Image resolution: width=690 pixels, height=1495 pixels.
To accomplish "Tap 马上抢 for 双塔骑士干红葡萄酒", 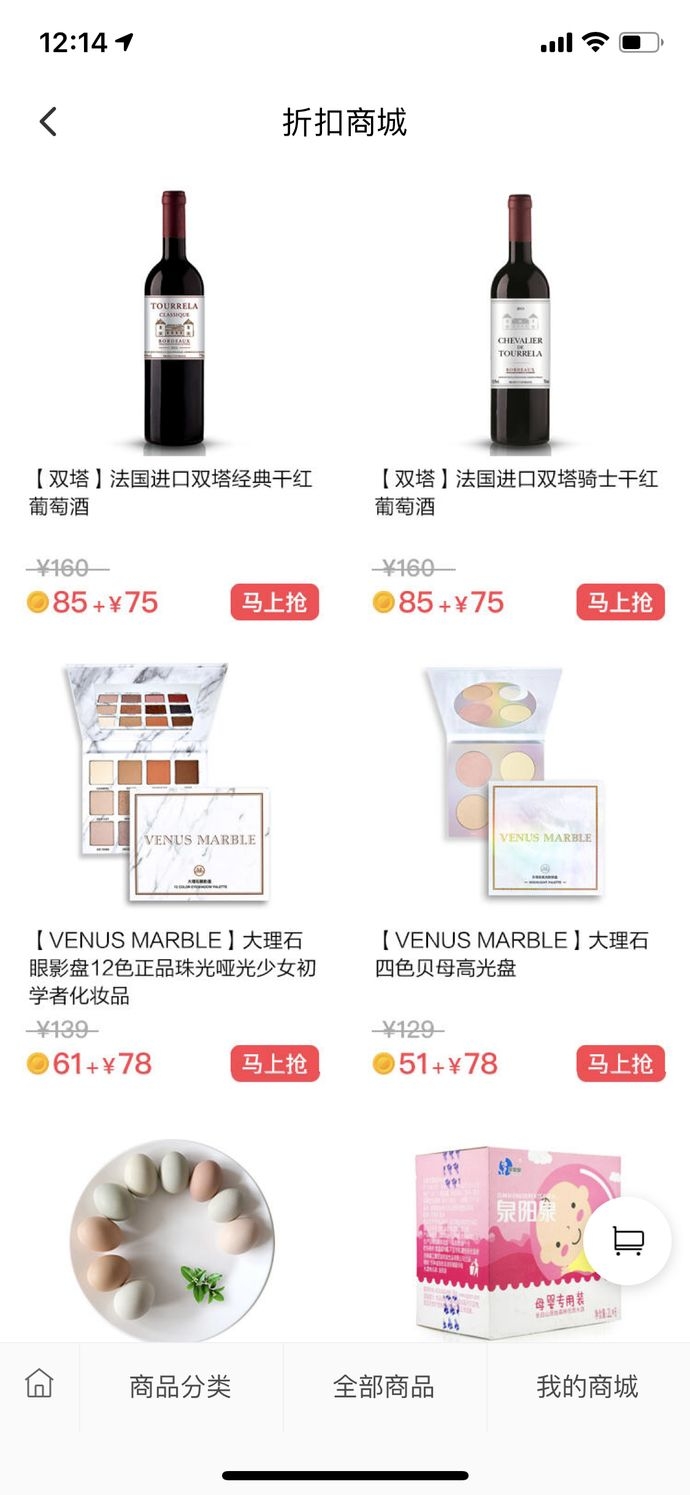I will pyautogui.click(x=620, y=602).
